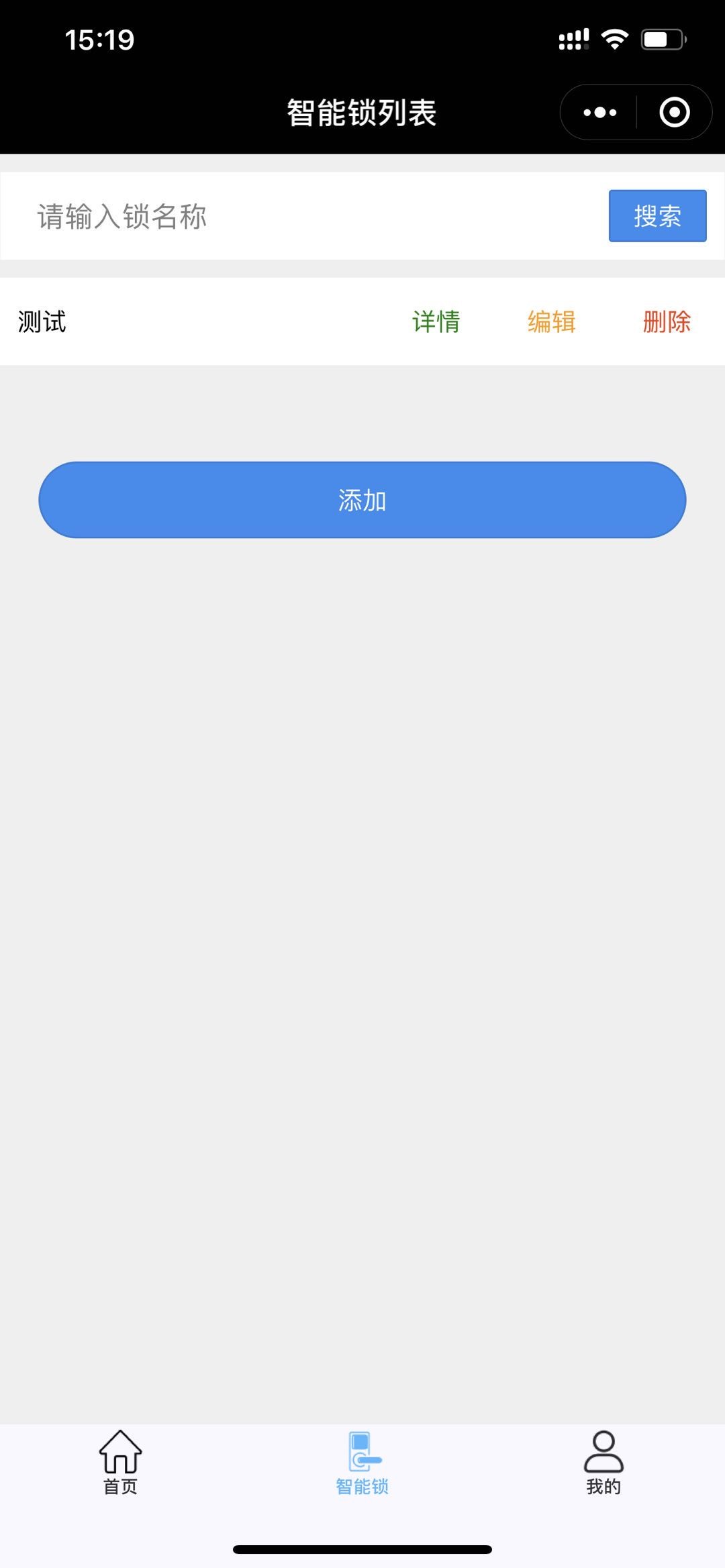Go to the 我的 profile tab
Image resolution: width=725 pixels, height=1568 pixels.
click(x=603, y=1463)
